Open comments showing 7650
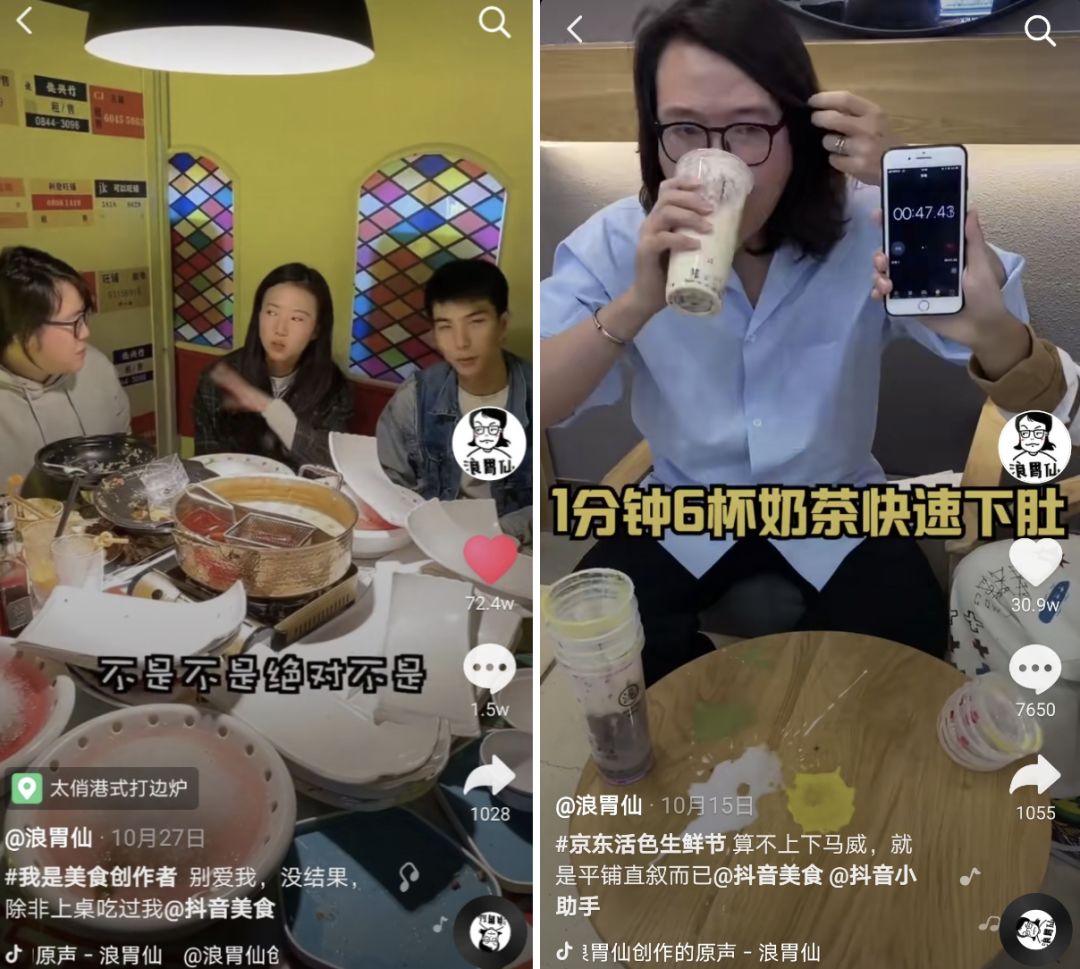 tap(1035, 670)
